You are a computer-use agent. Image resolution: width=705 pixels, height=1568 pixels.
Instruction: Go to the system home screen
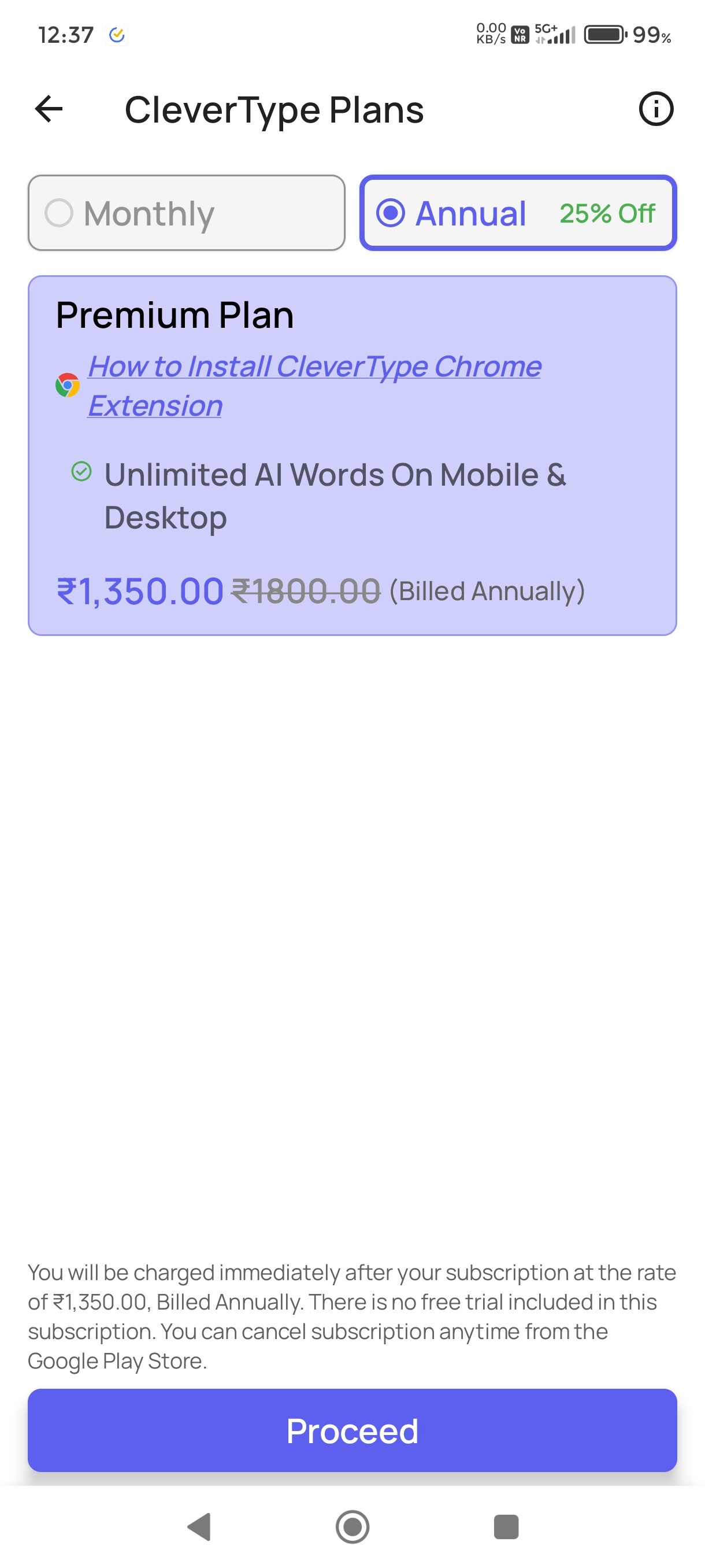click(352, 1526)
